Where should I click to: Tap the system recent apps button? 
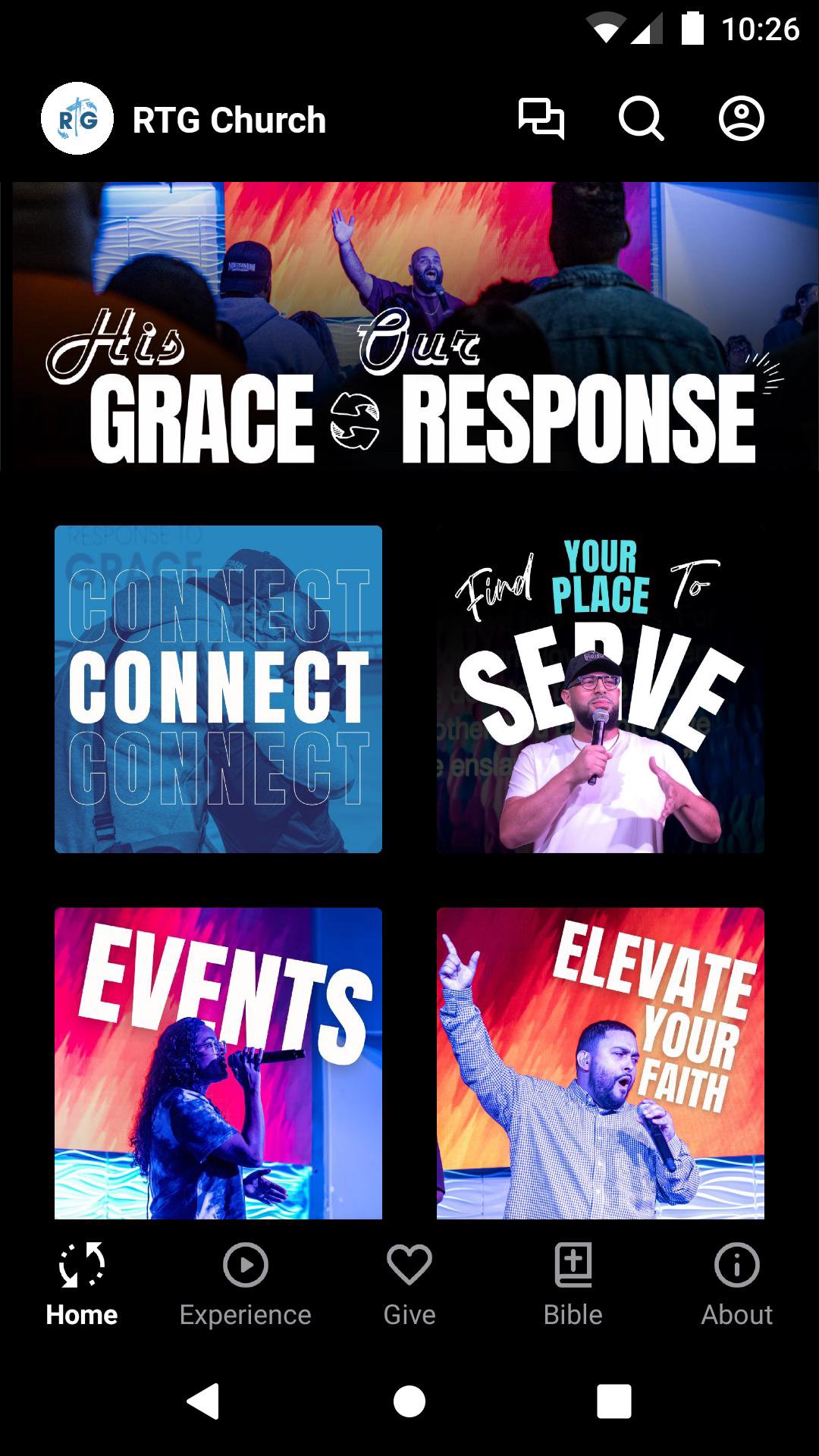tap(614, 1401)
